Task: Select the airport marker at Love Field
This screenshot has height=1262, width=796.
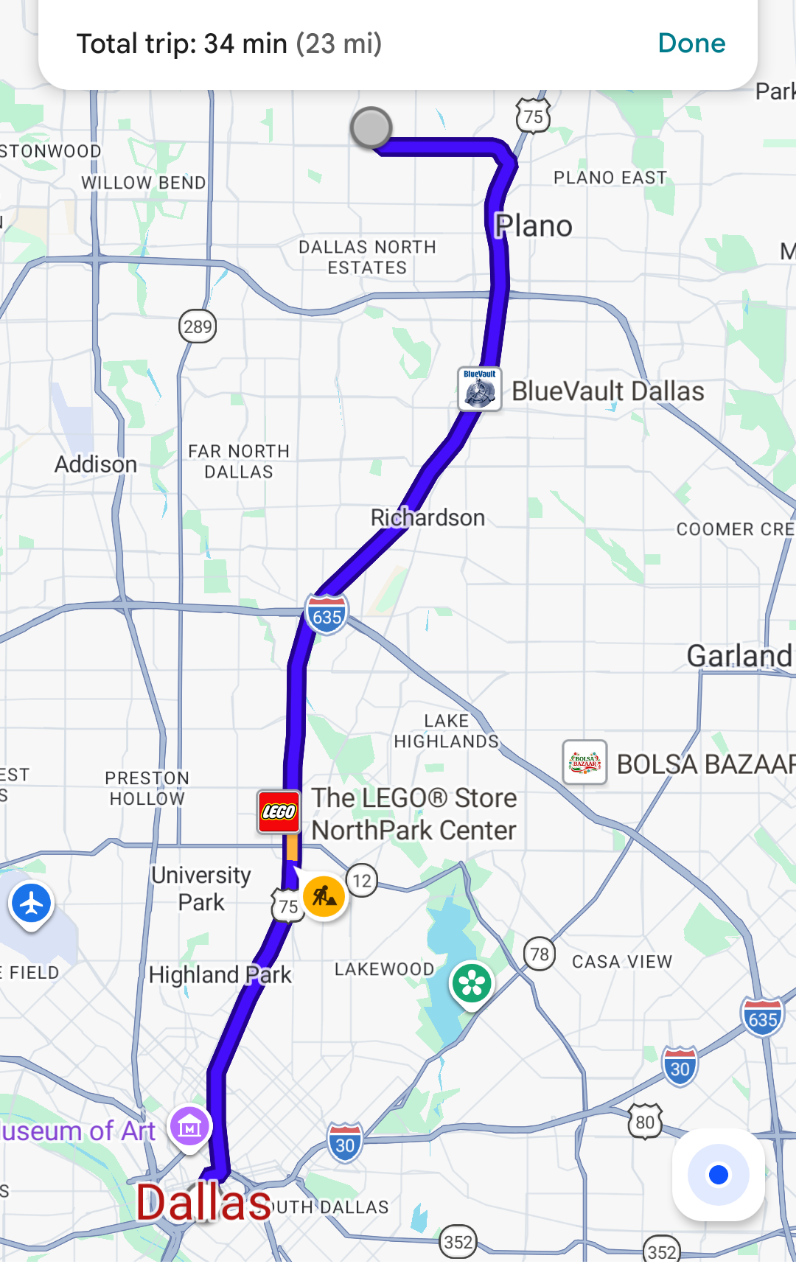Action: point(31,904)
